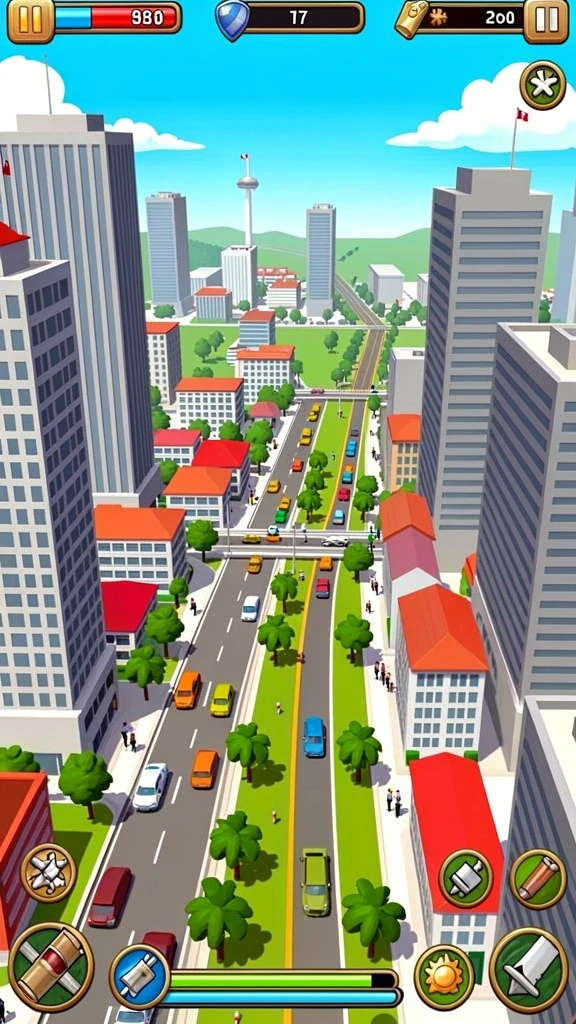
Task: Select the pencil-shaped ability button
Action: tap(538, 878)
